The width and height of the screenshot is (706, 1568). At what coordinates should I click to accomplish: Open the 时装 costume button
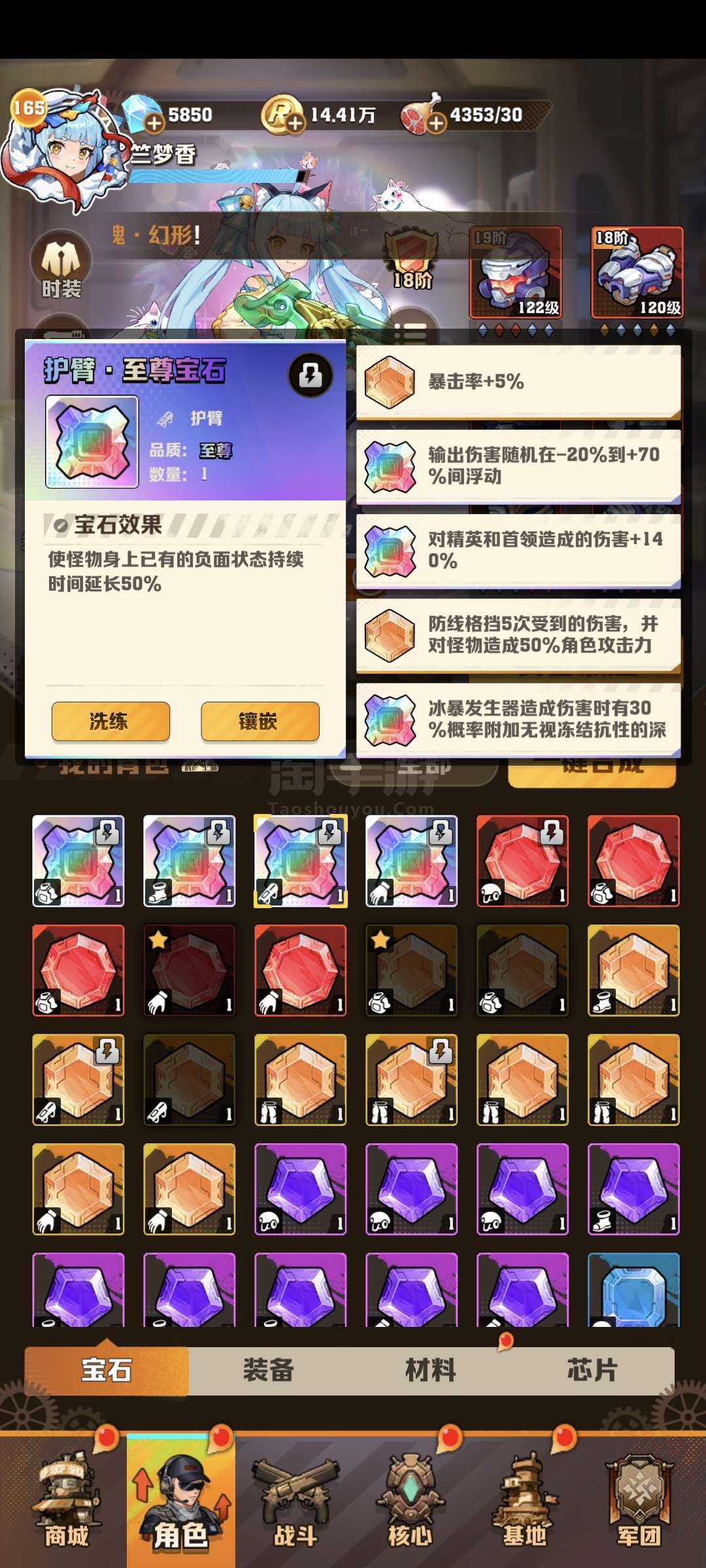tap(61, 267)
